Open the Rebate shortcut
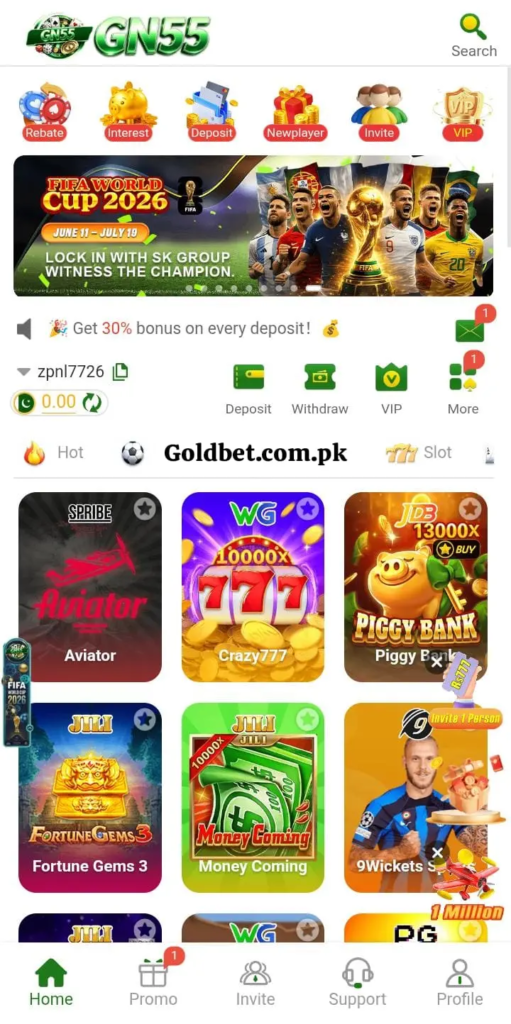The height and width of the screenshot is (1024, 511). [x=44, y=111]
